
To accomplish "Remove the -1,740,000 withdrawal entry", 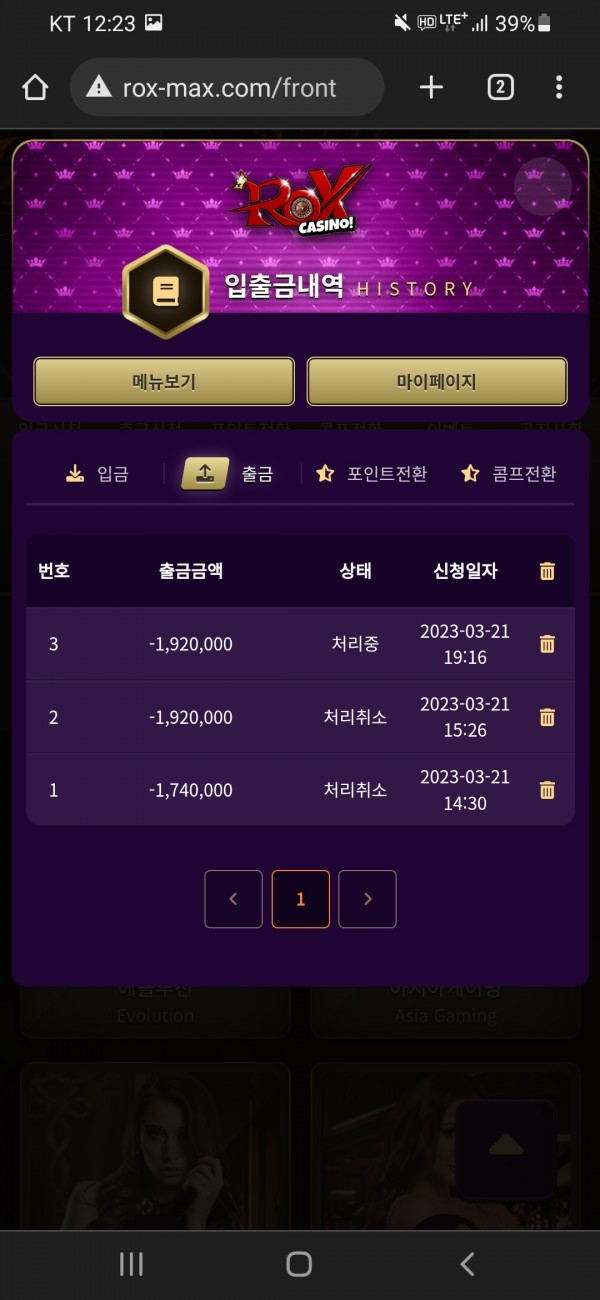I will tap(547, 790).
